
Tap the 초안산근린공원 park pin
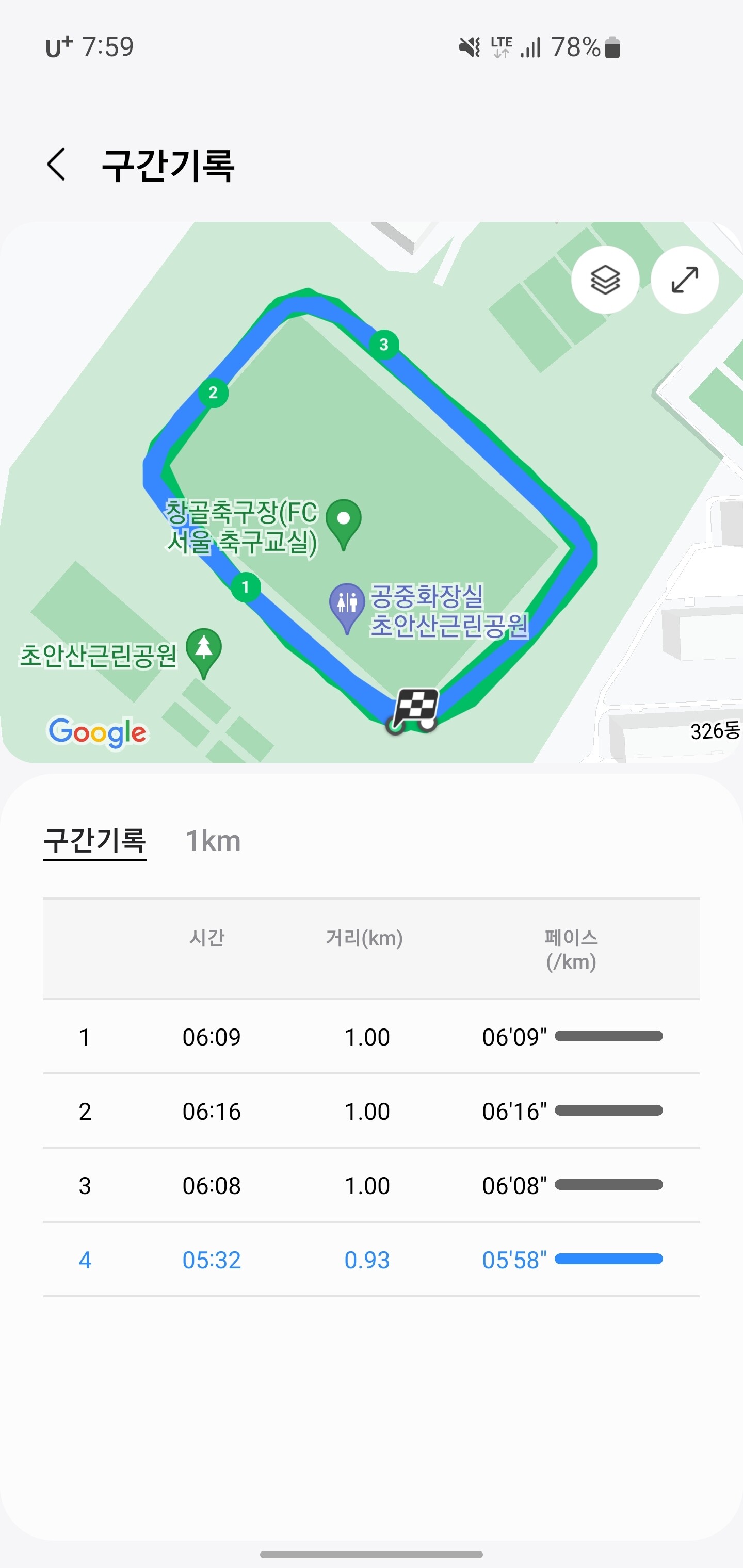[x=204, y=653]
